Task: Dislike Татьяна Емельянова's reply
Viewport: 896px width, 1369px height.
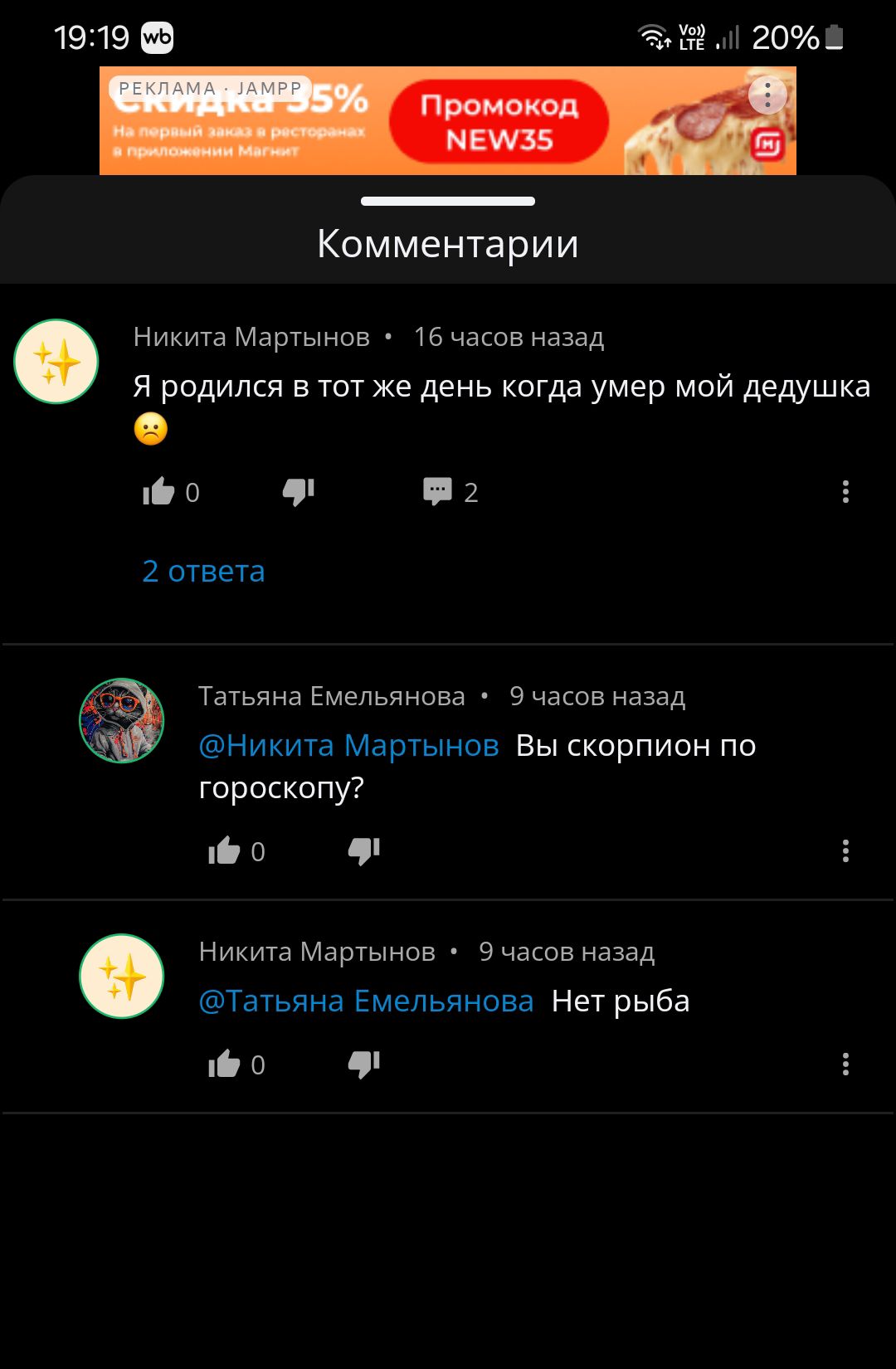Action: click(x=363, y=851)
